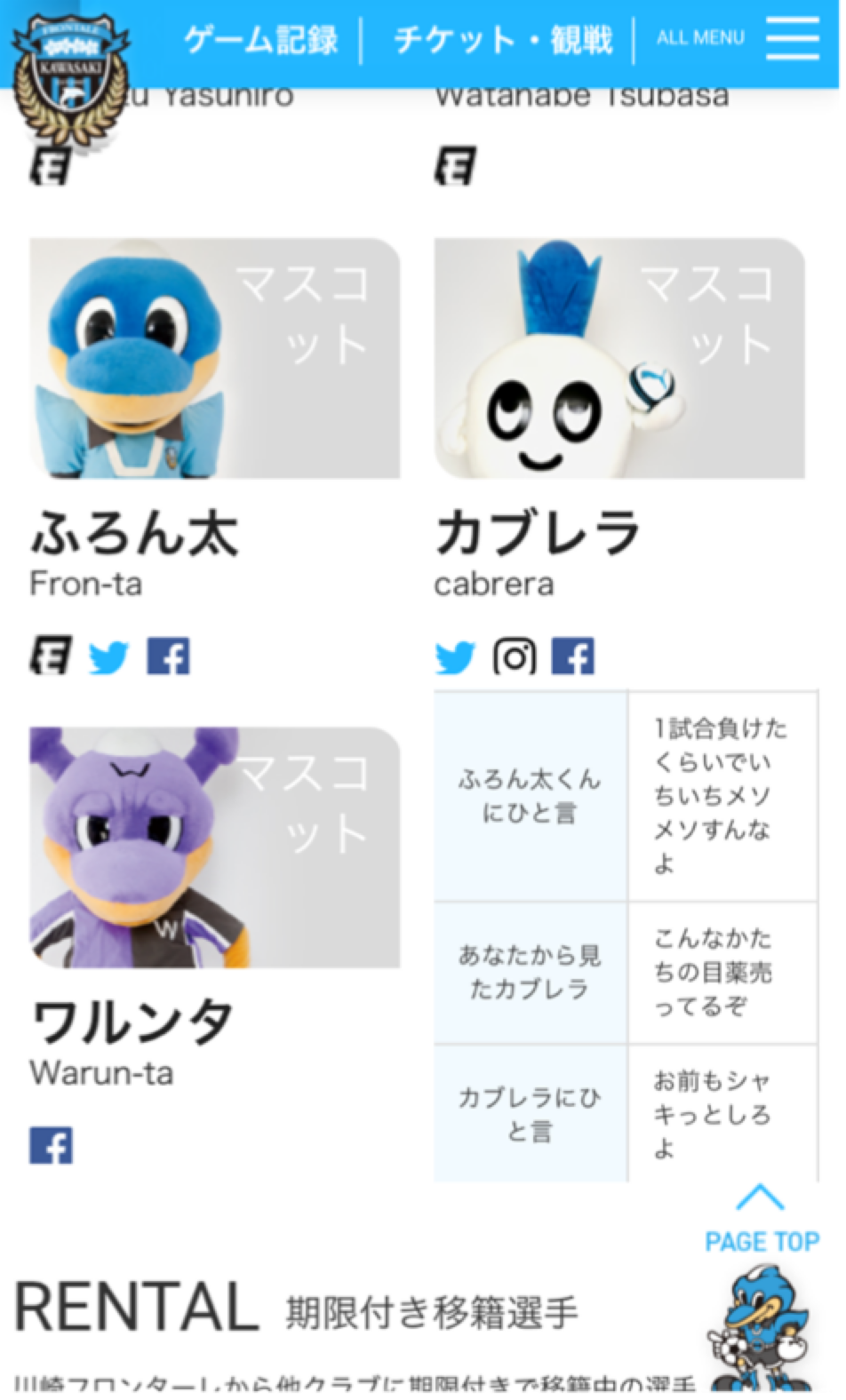Open the E icon under Watanabe Tsubasa
Image resolution: width=846 pixels, height=1400 pixels.
click(455, 167)
